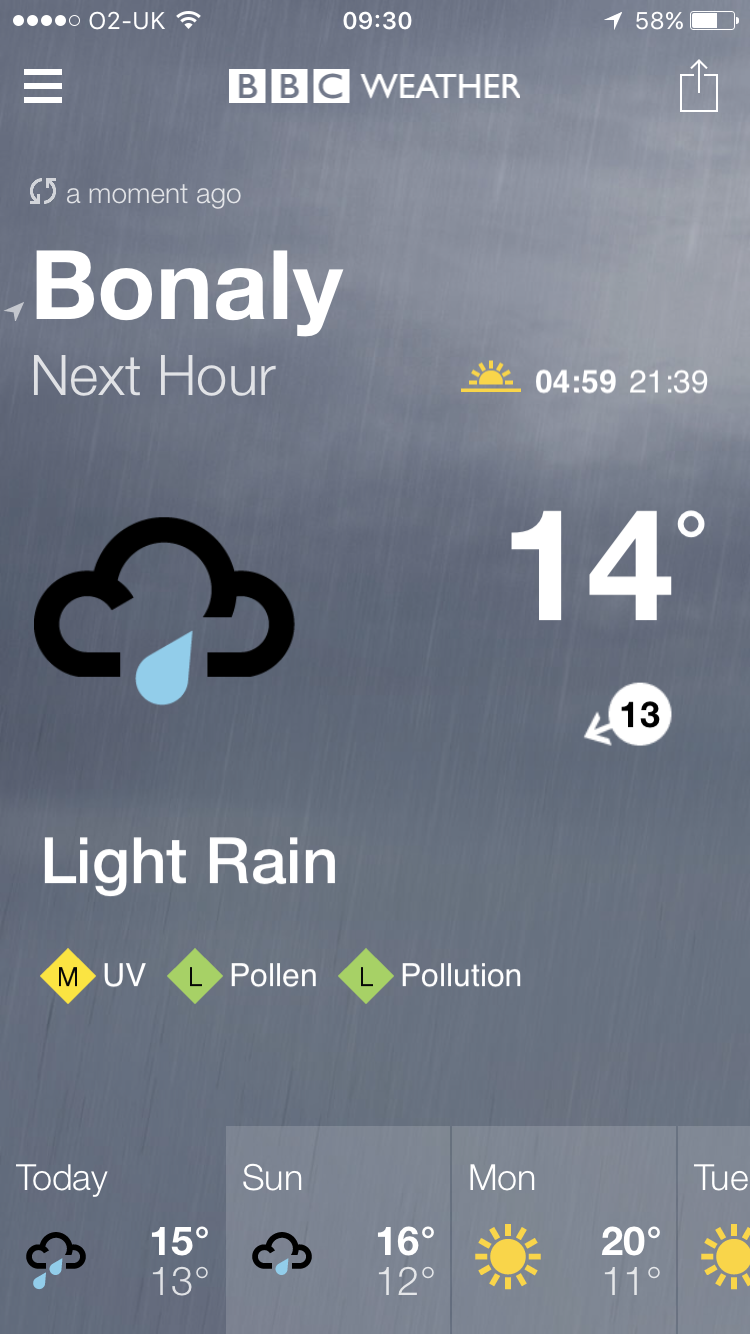Open the hamburger menu
Image resolution: width=750 pixels, height=1334 pixels.
(43, 86)
